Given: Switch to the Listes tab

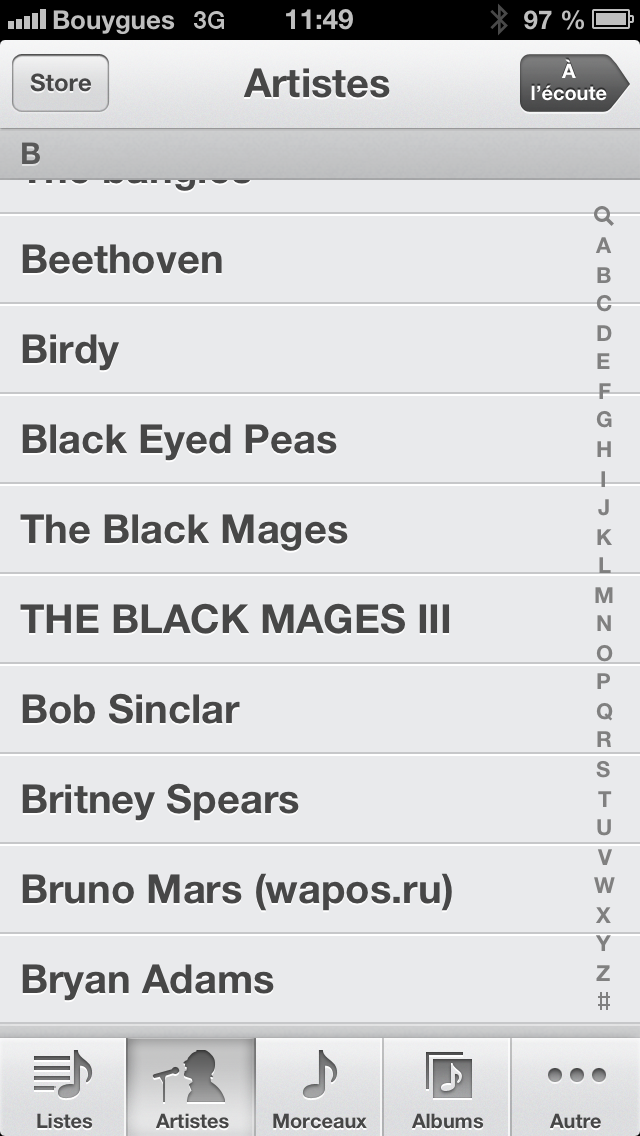Looking at the screenshot, I should (x=64, y=1087).
